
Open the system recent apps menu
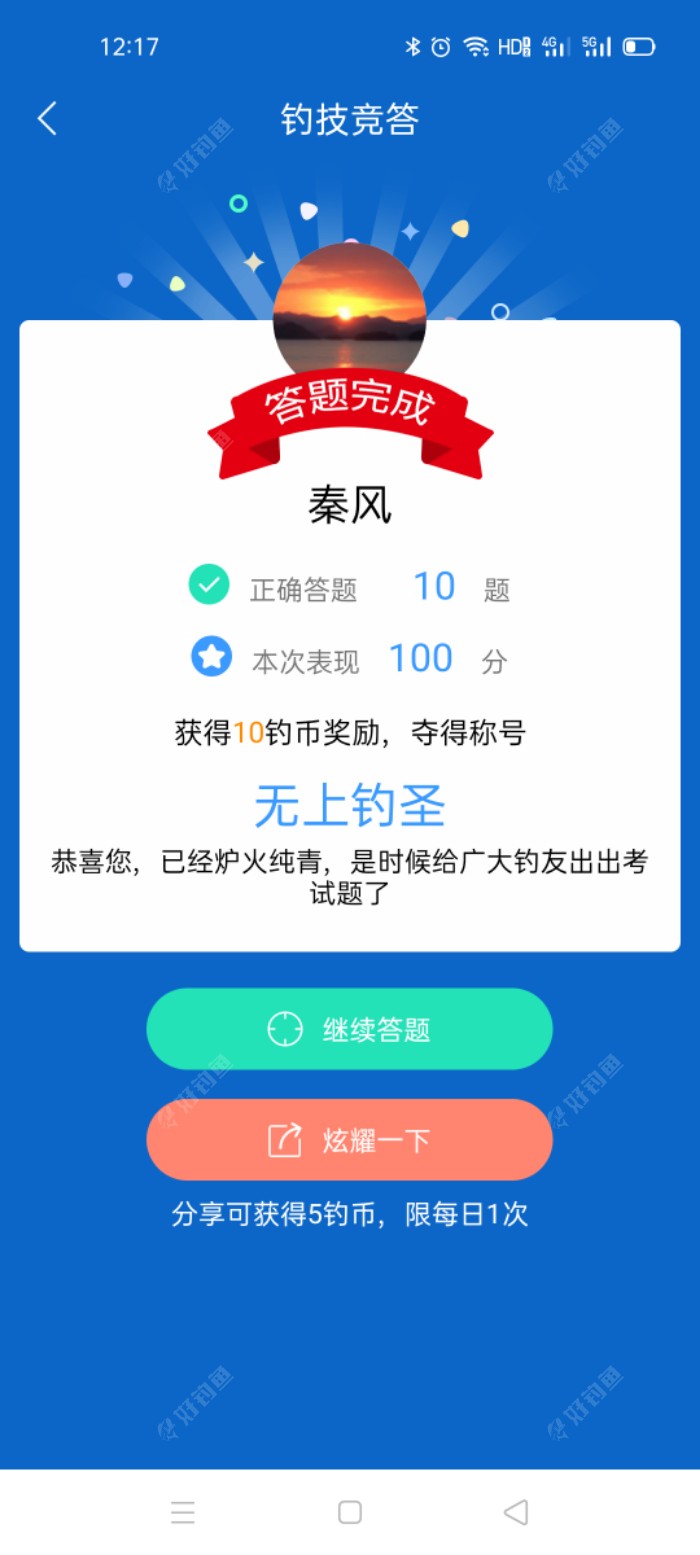[183, 1513]
